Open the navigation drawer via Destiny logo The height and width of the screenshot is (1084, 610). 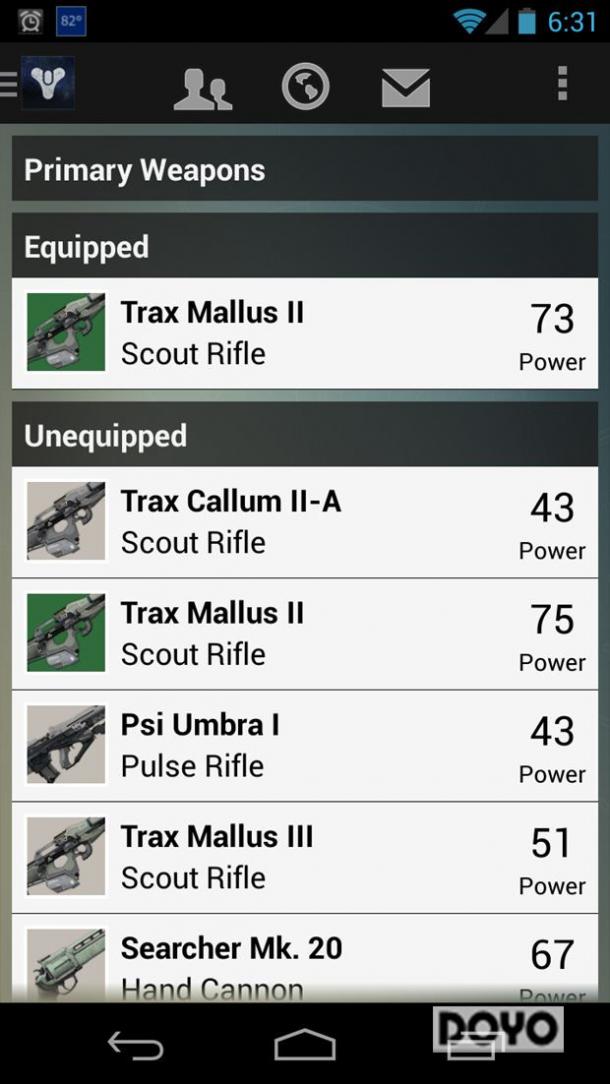(42, 84)
